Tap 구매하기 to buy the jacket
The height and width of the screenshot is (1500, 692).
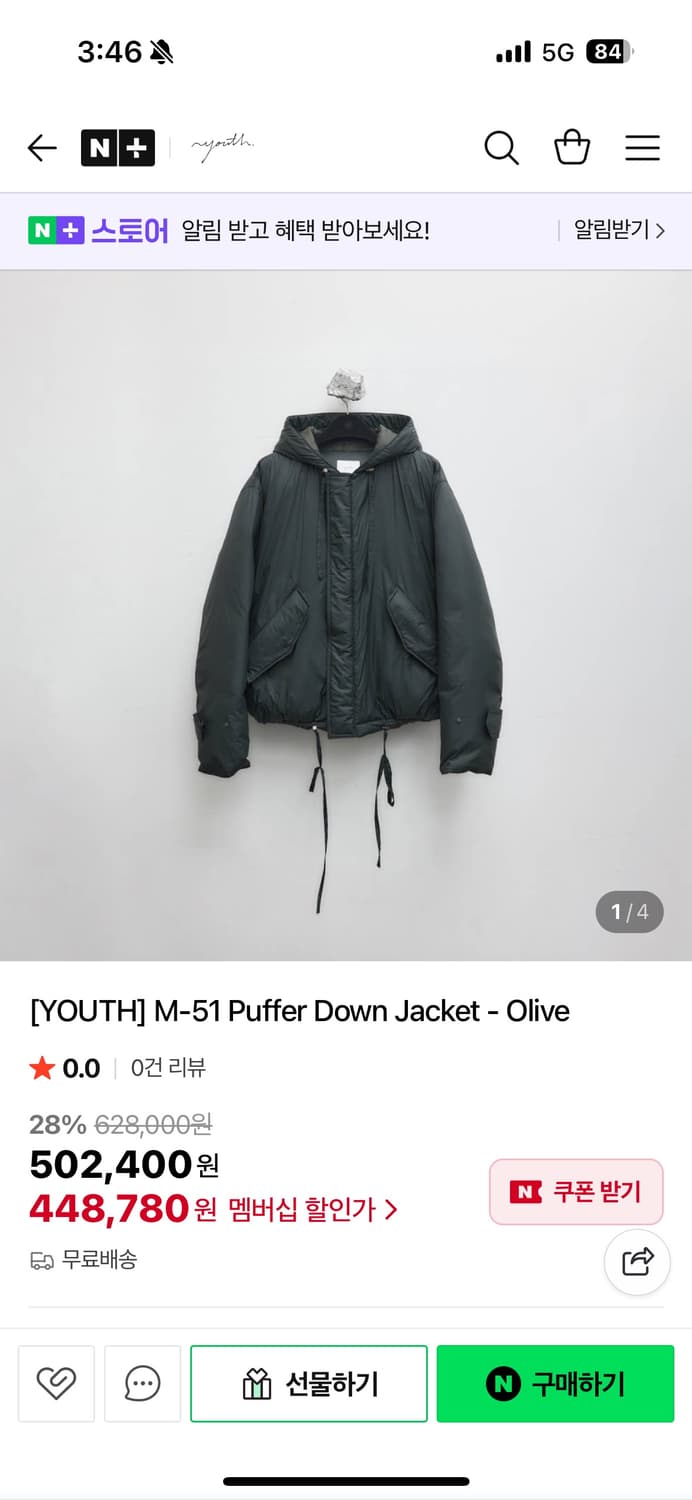click(555, 1384)
